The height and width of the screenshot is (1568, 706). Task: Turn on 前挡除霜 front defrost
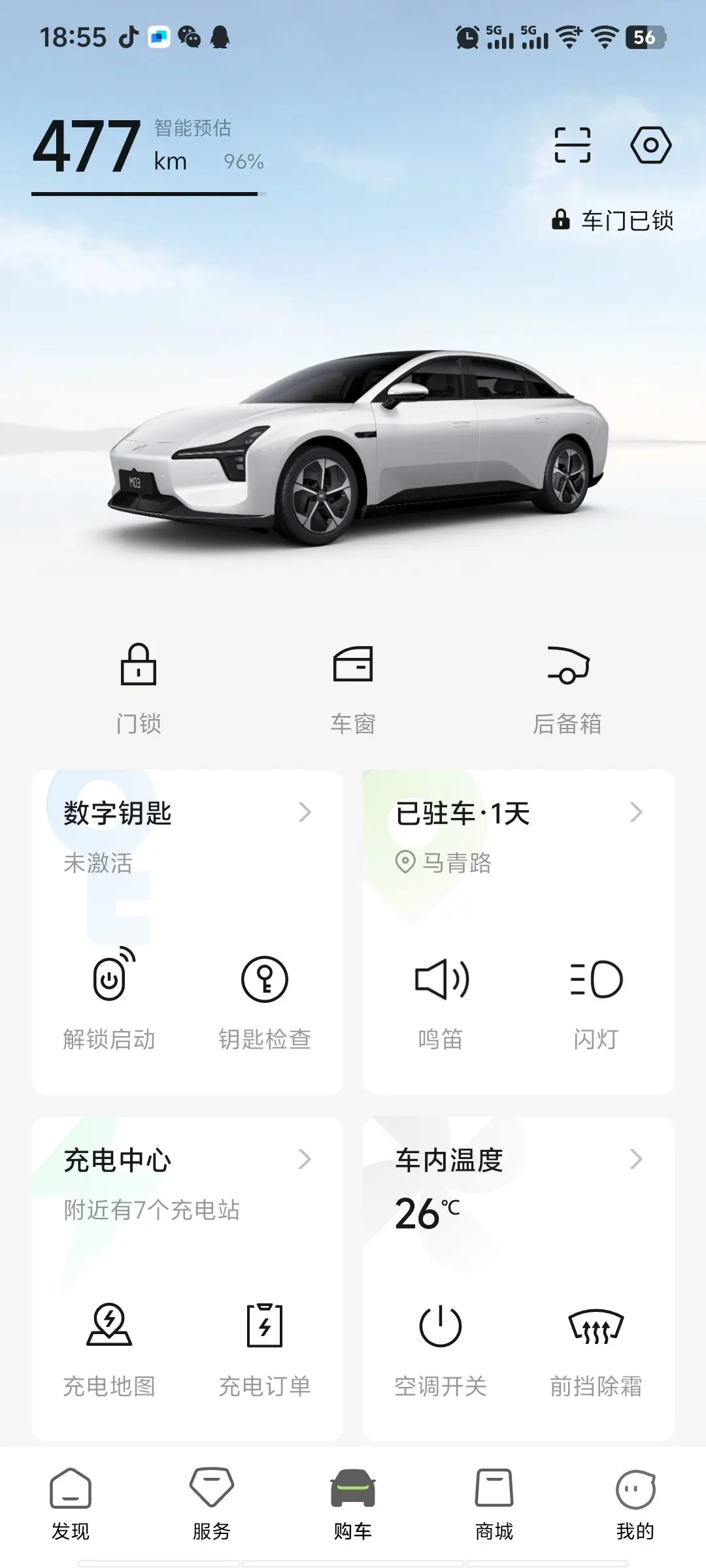596,1347
